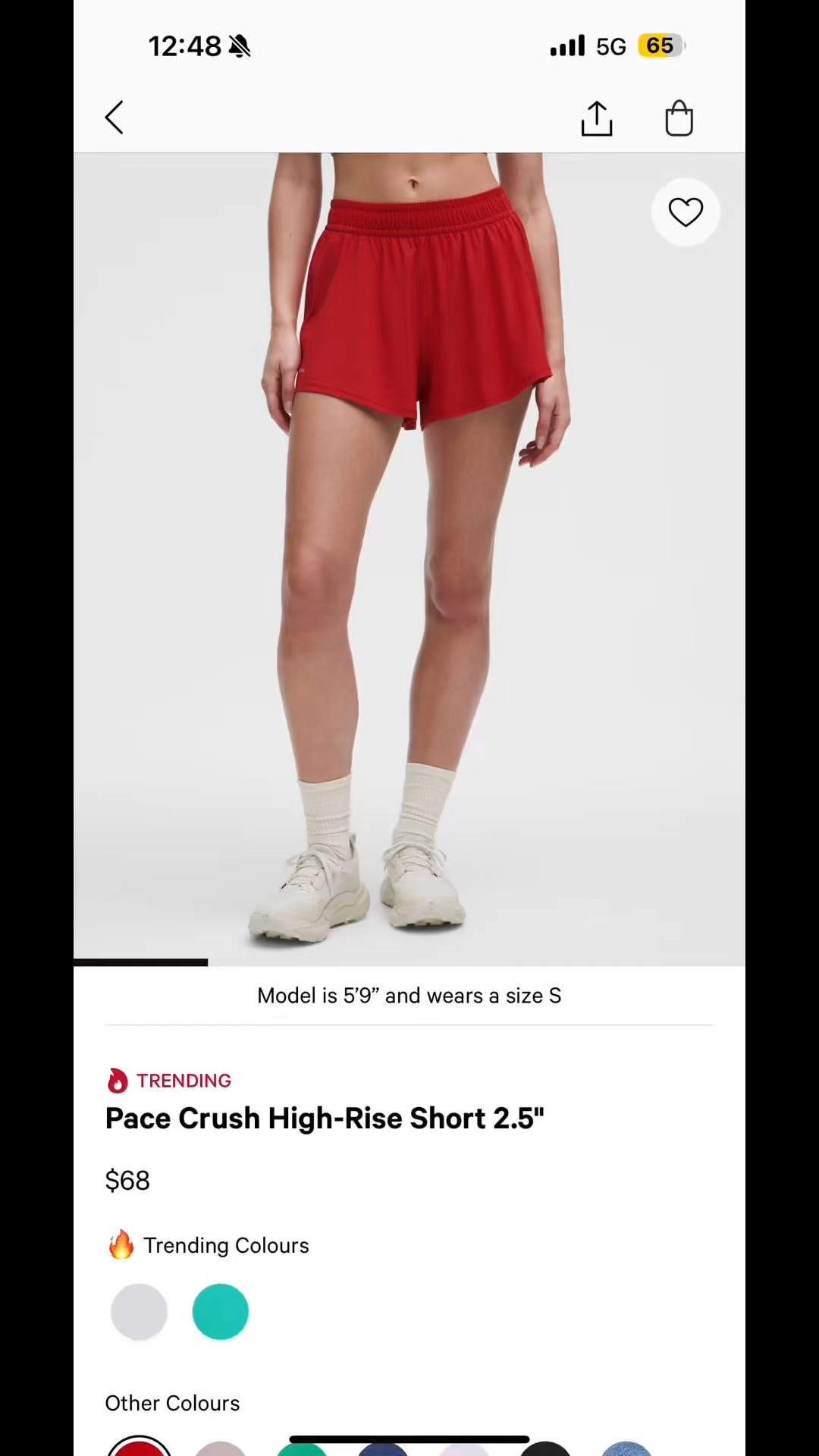The height and width of the screenshot is (1456, 819).
Task: Go back to the previous page
Action: pyautogui.click(x=115, y=118)
